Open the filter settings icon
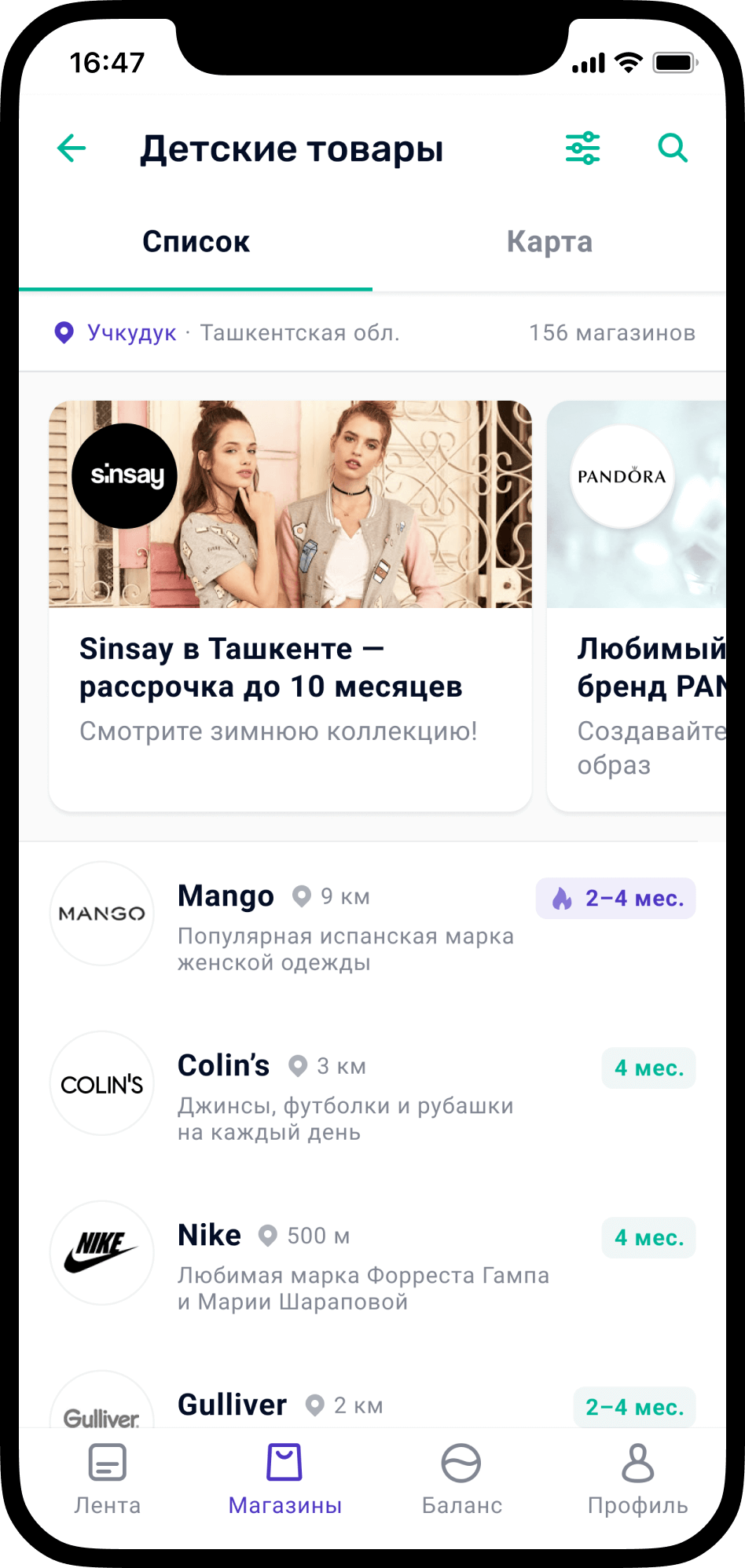This screenshot has height=1568, width=745. [582, 148]
